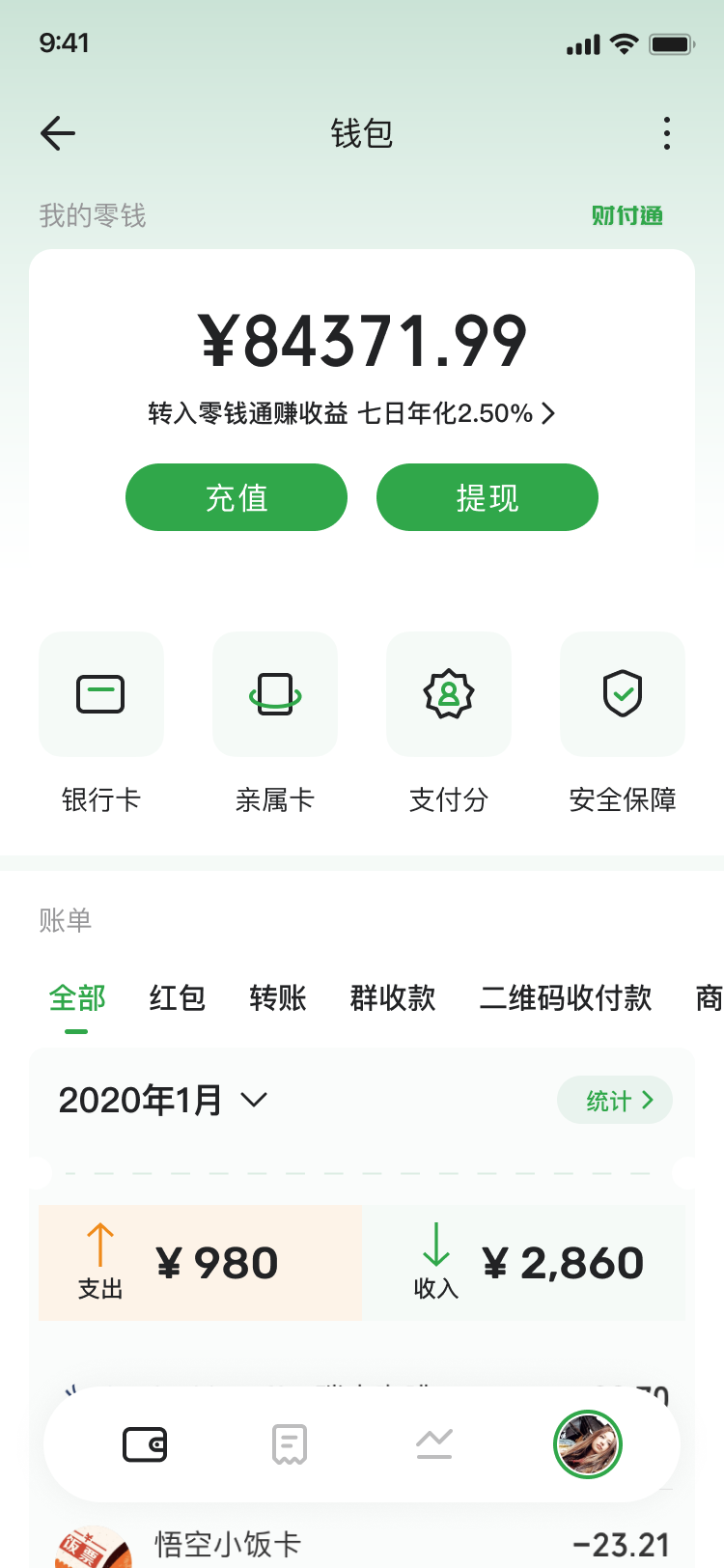Switch to the 二维码收付款 tab
724x1568 pixels.
pyautogui.click(x=566, y=998)
